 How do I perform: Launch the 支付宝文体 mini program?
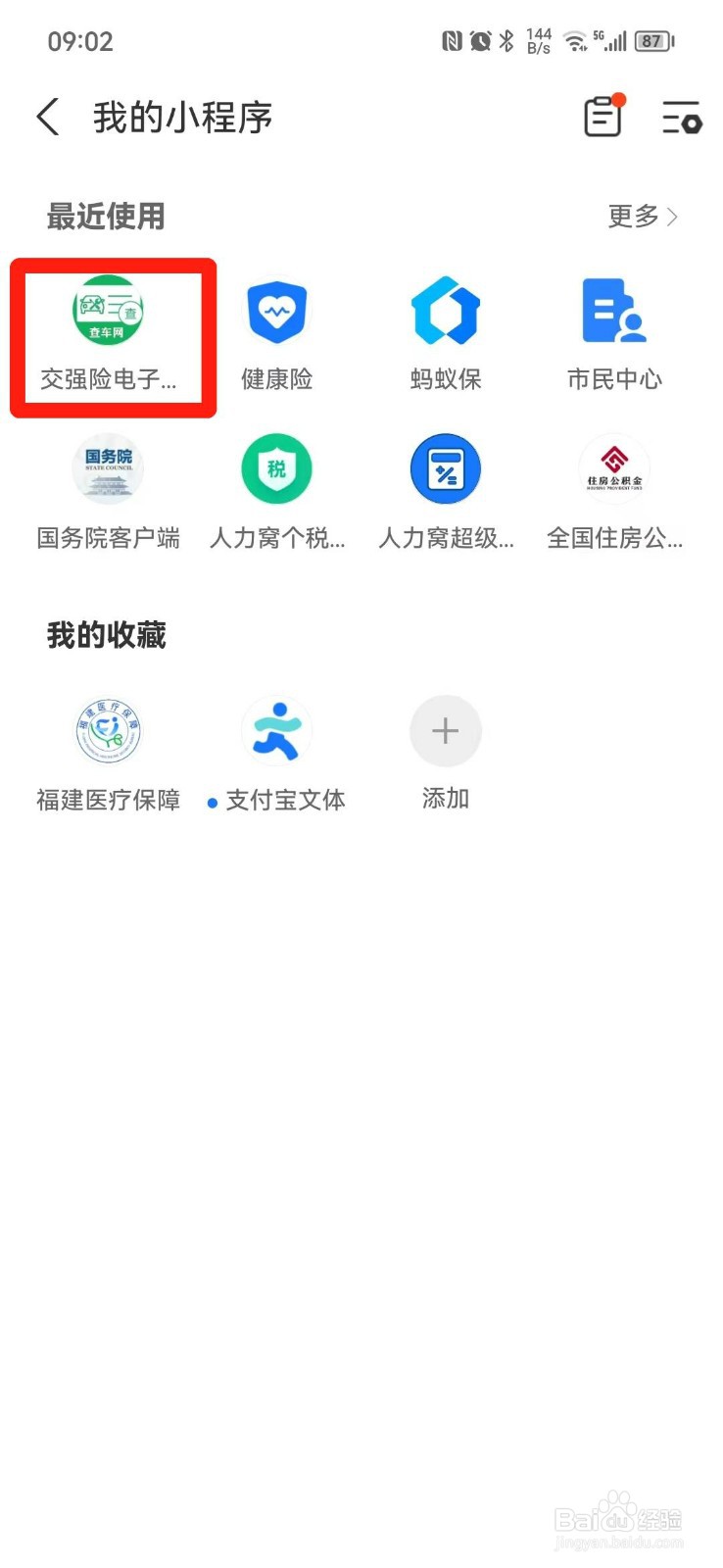pyautogui.click(x=276, y=731)
